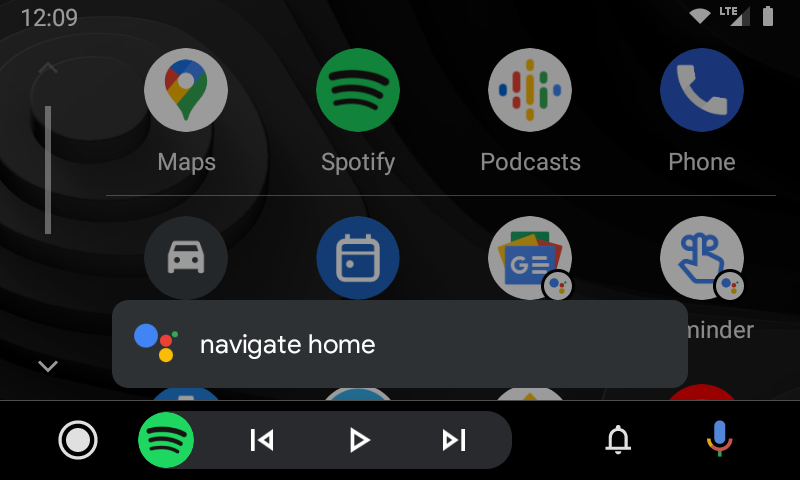Open the Reminder app icon
The height and width of the screenshot is (480, 800).
pos(702,258)
